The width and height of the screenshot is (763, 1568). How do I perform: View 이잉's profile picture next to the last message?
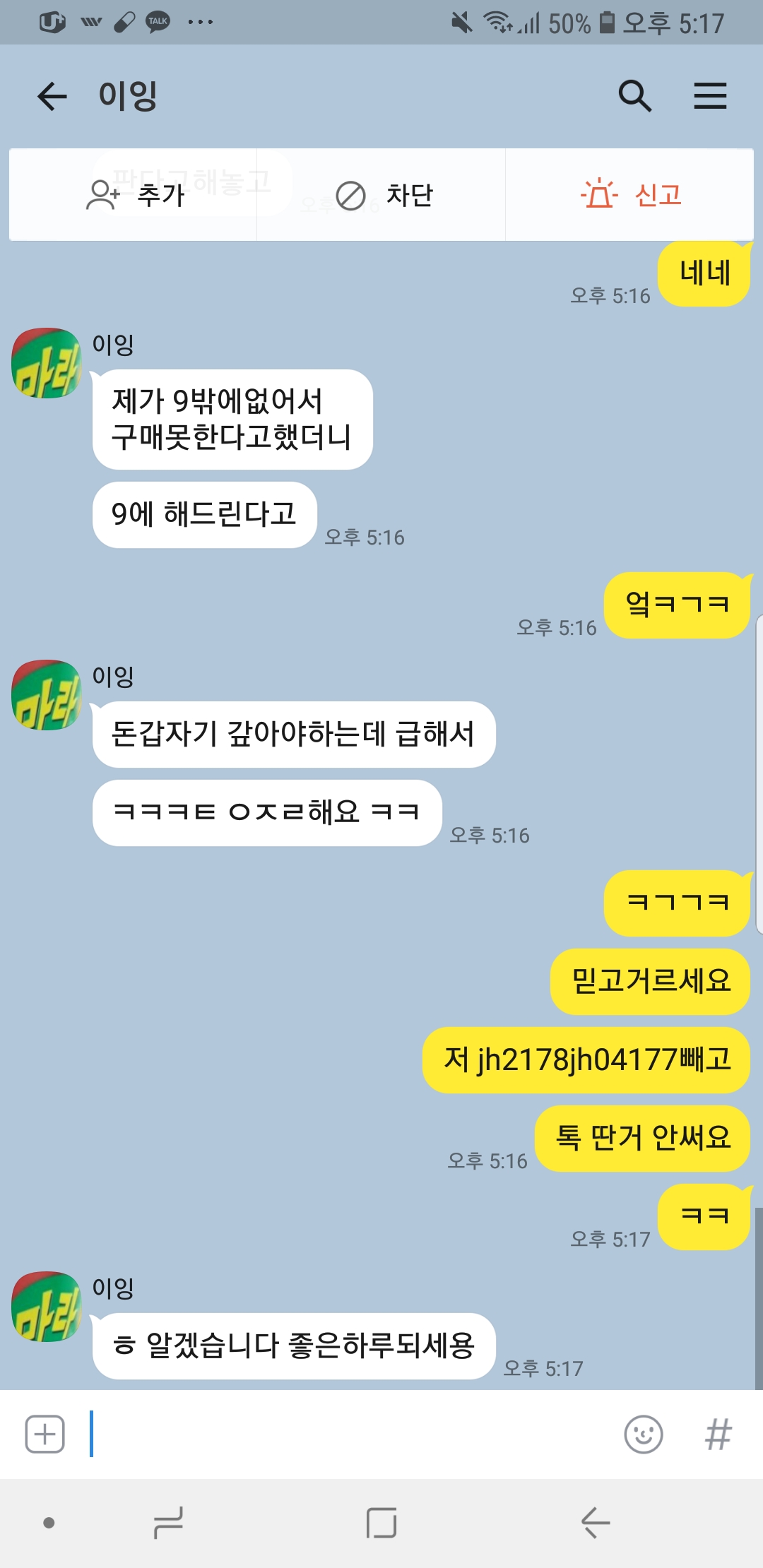47,1306
